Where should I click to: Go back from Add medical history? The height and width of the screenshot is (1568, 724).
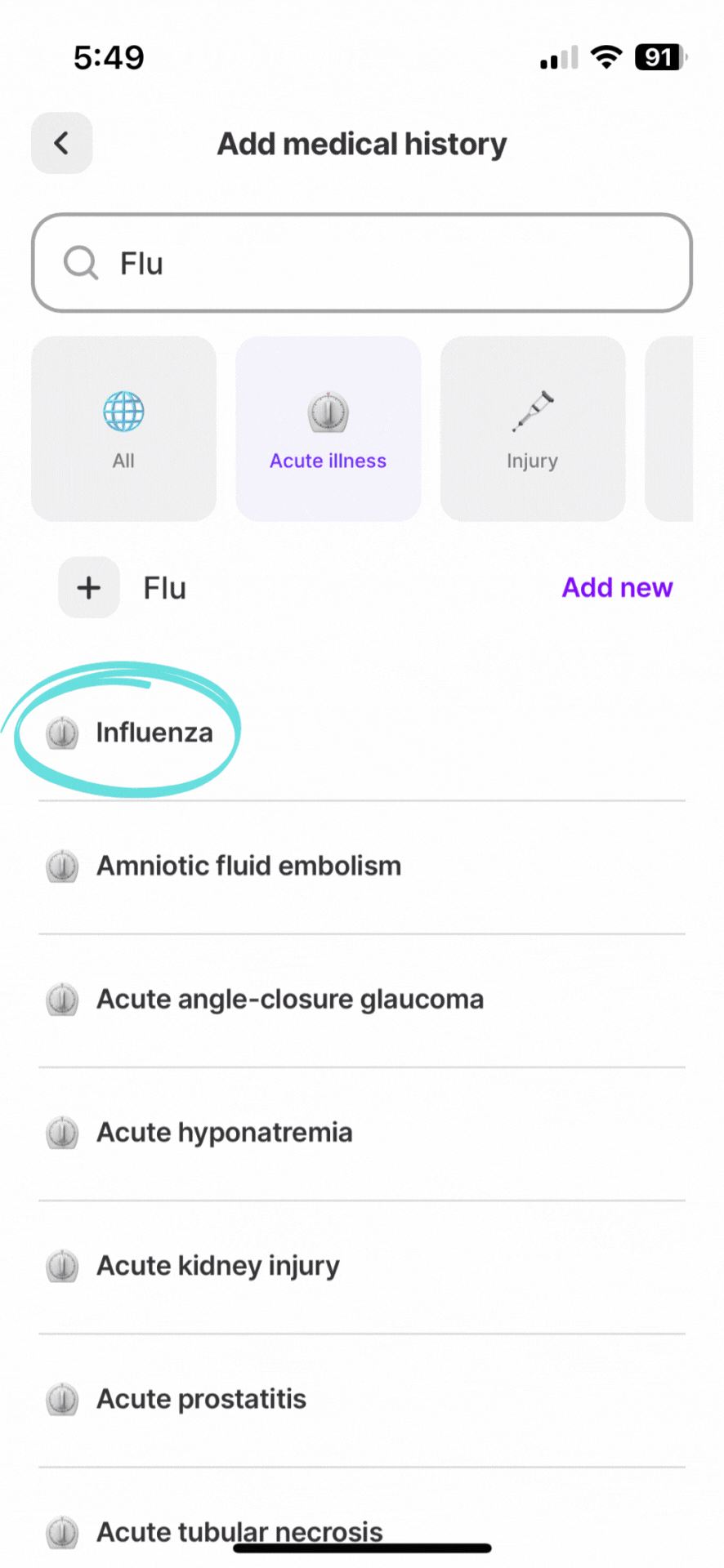pyautogui.click(x=61, y=143)
